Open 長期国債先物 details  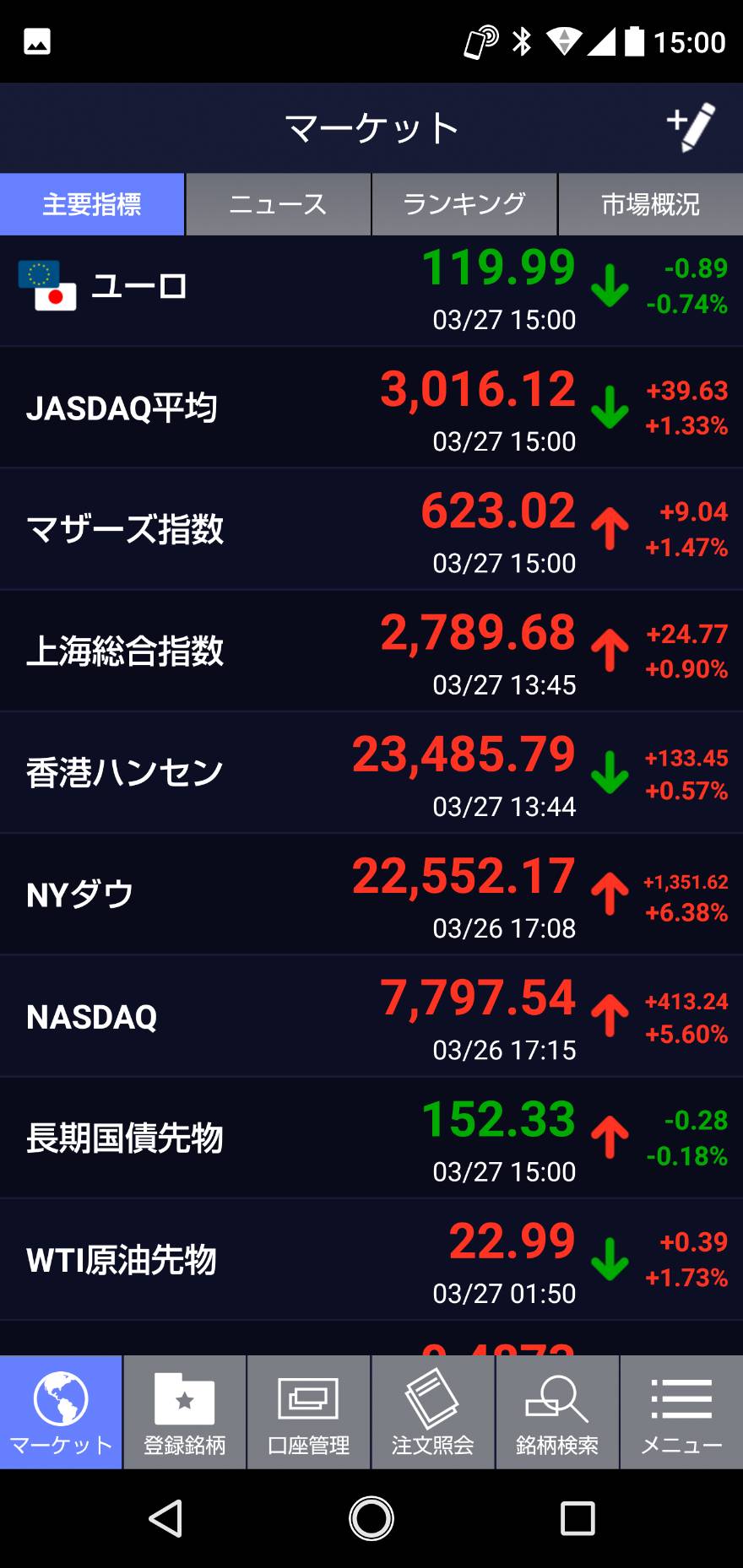click(x=371, y=1138)
